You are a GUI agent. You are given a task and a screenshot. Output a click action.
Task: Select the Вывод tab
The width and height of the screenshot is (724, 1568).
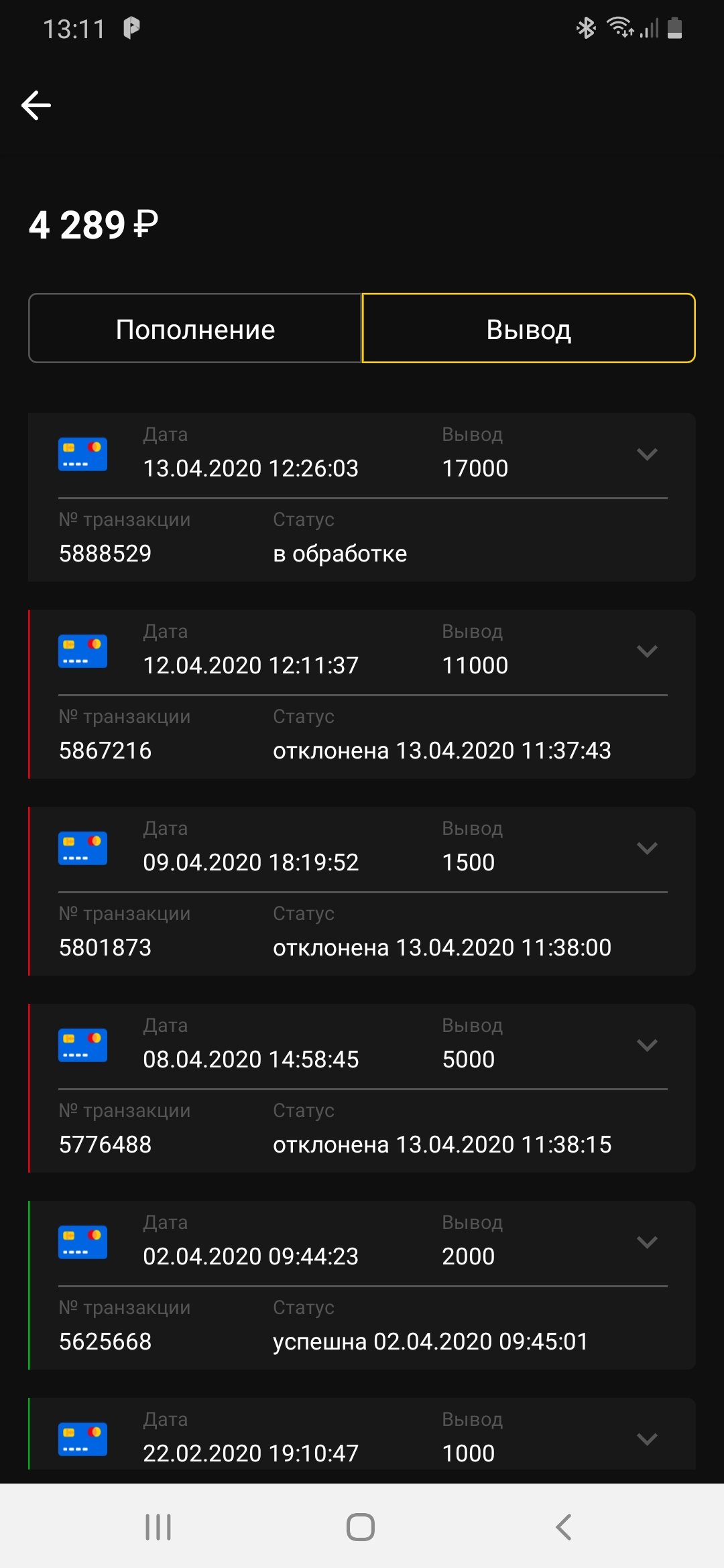click(528, 328)
